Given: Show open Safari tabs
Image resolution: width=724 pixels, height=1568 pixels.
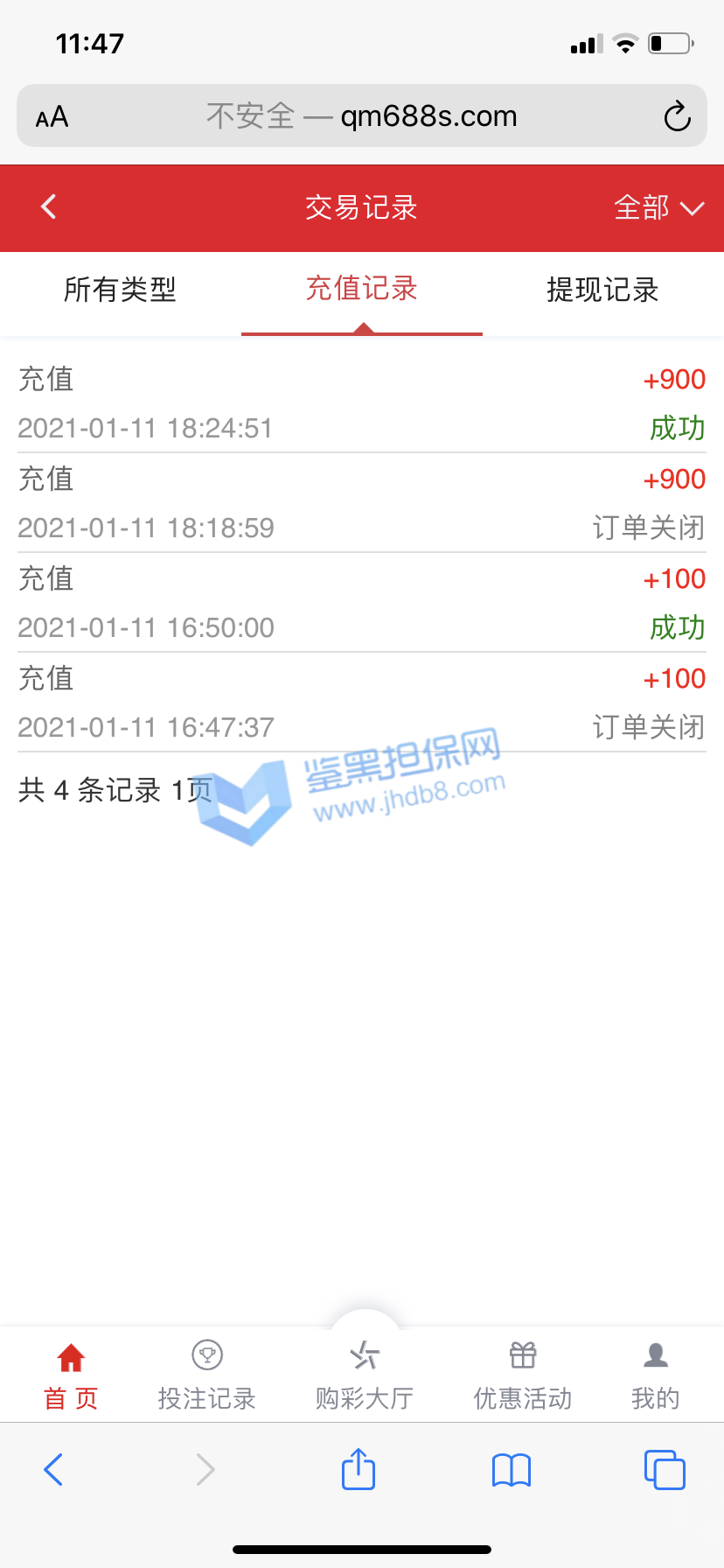Looking at the screenshot, I should pyautogui.click(x=665, y=1469).
